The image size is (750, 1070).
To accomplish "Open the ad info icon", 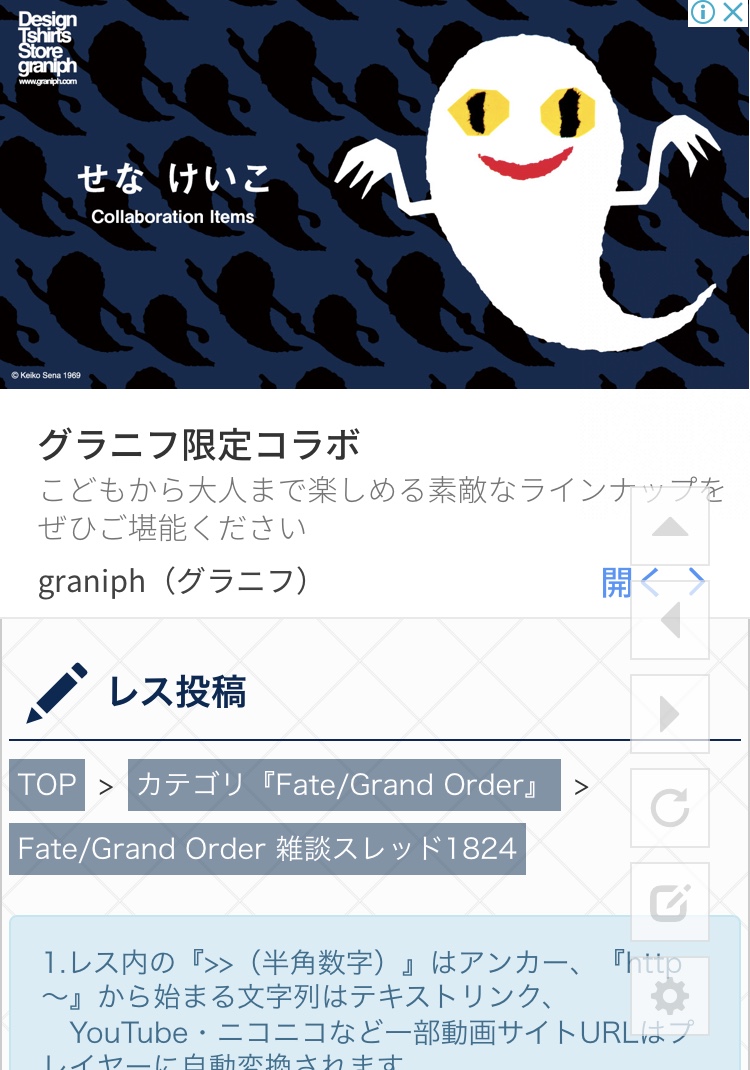I will (704, 13).
